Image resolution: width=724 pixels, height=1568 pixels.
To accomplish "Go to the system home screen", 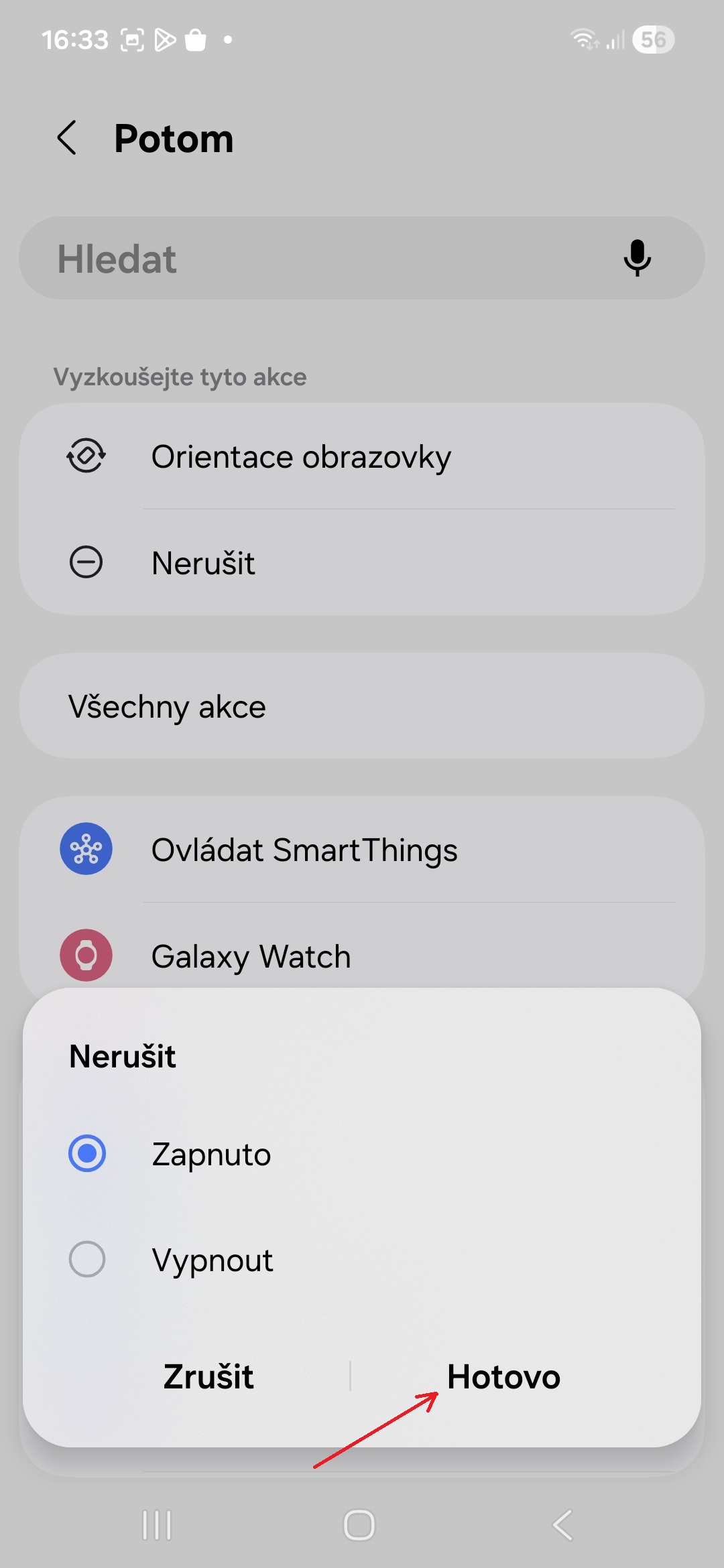I will [x=359, y=1525].
